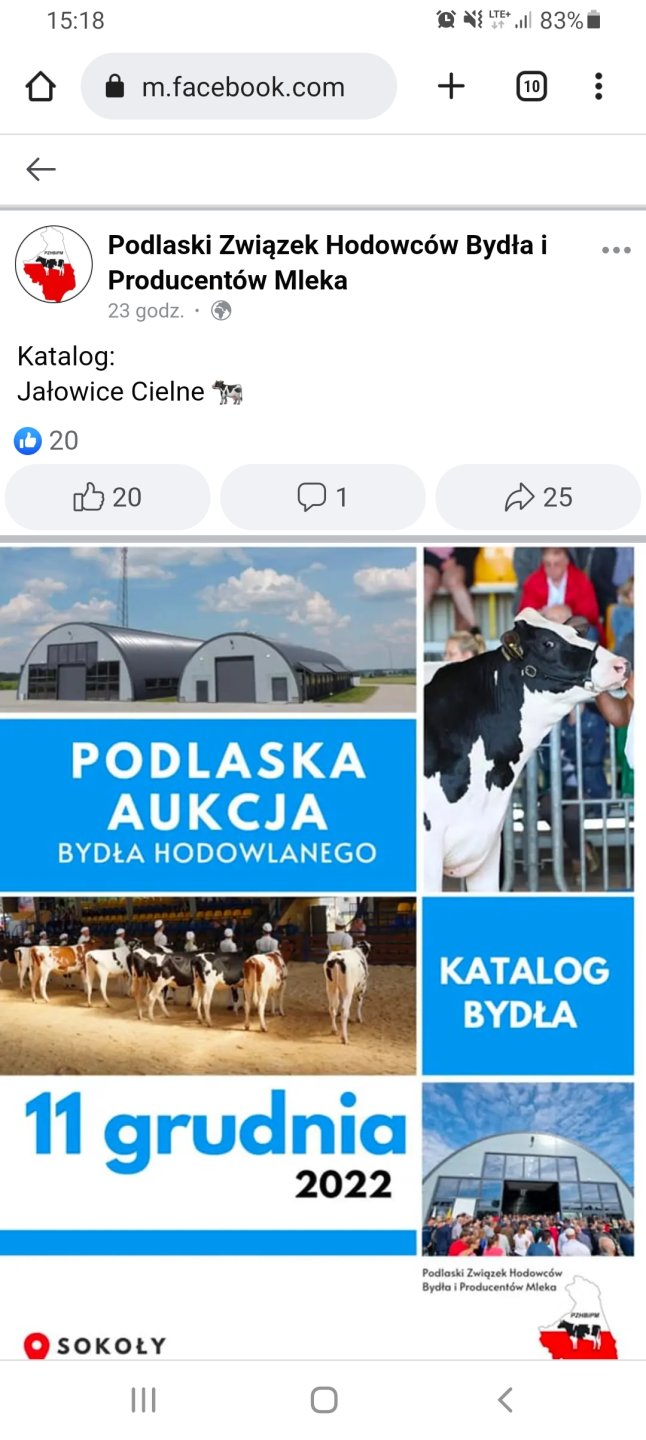View who reacted to the post
646x1440 pixels.
[47, 440]
